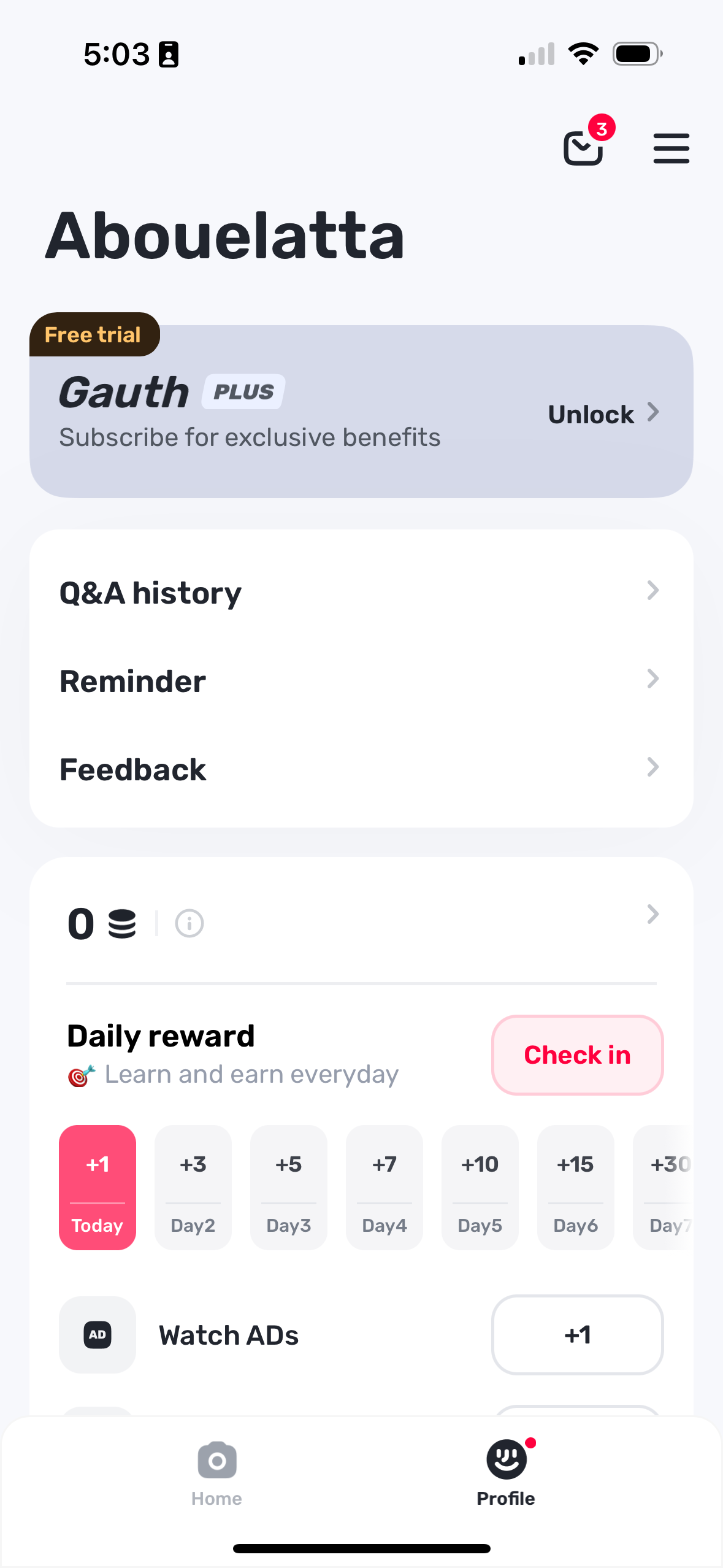Open the Reminder row via its chevron
Screen dimensions: 723x1568
(652, 679)
